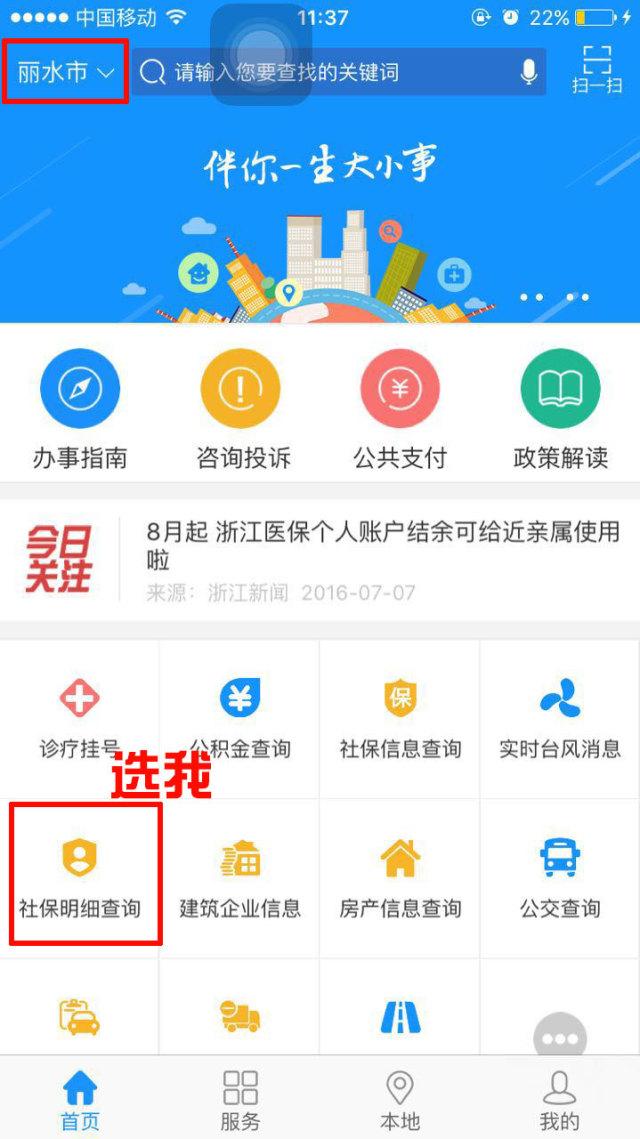Screen dimensions: 640x1139
Task: Start voice search with the microphone
Action: (529, 72)
